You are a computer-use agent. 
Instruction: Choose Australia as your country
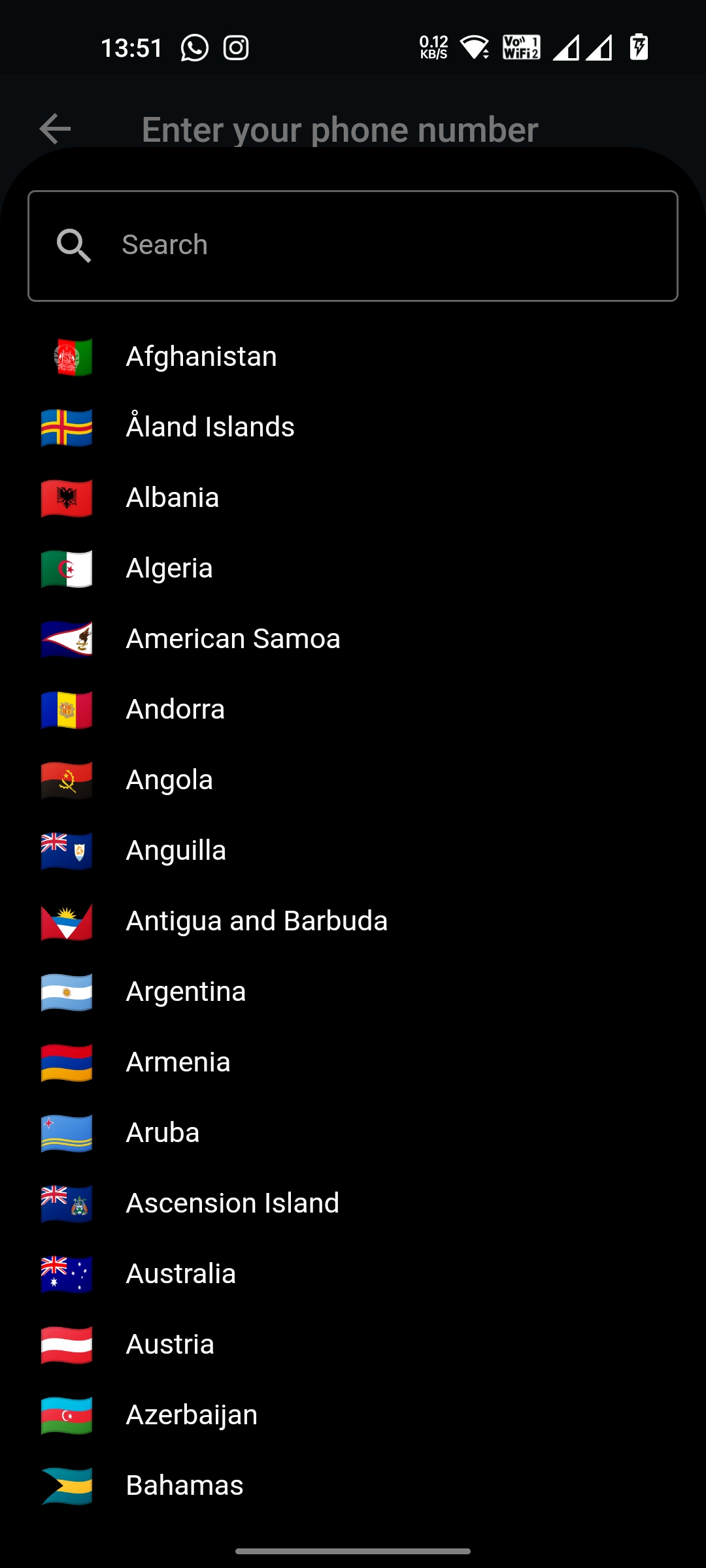[x=180, y=1274]
